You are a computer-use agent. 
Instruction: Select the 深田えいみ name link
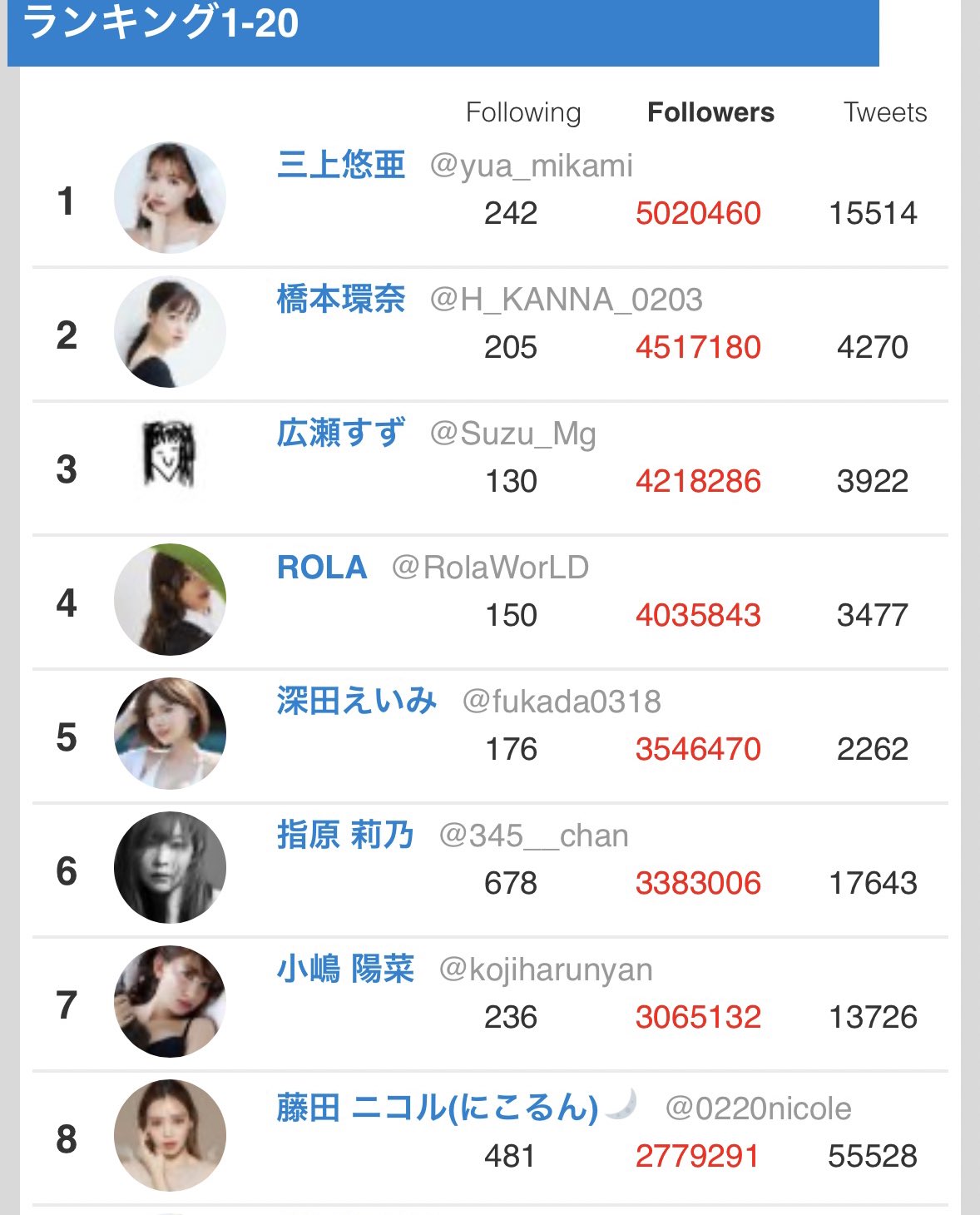357,701
